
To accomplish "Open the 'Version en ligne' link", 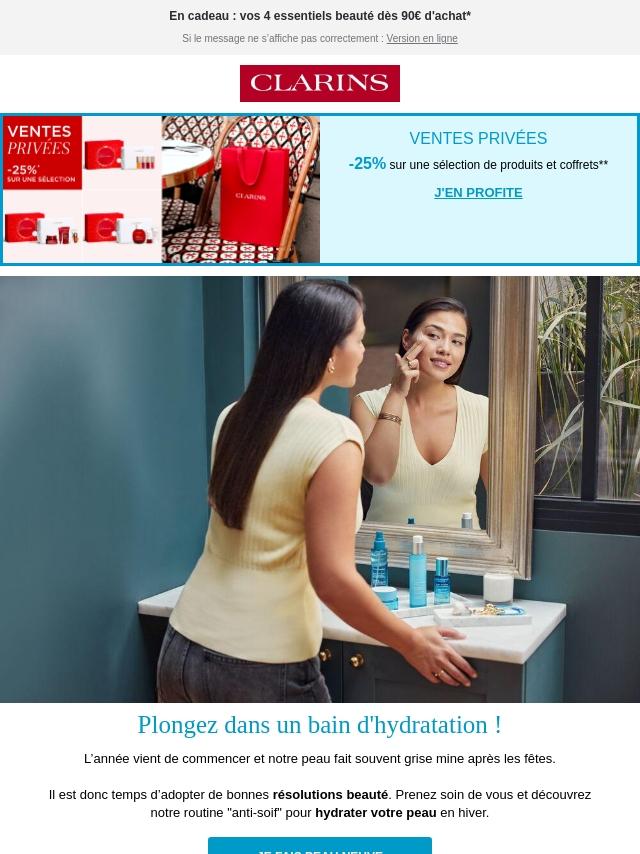I will click(x=421, y=39).
